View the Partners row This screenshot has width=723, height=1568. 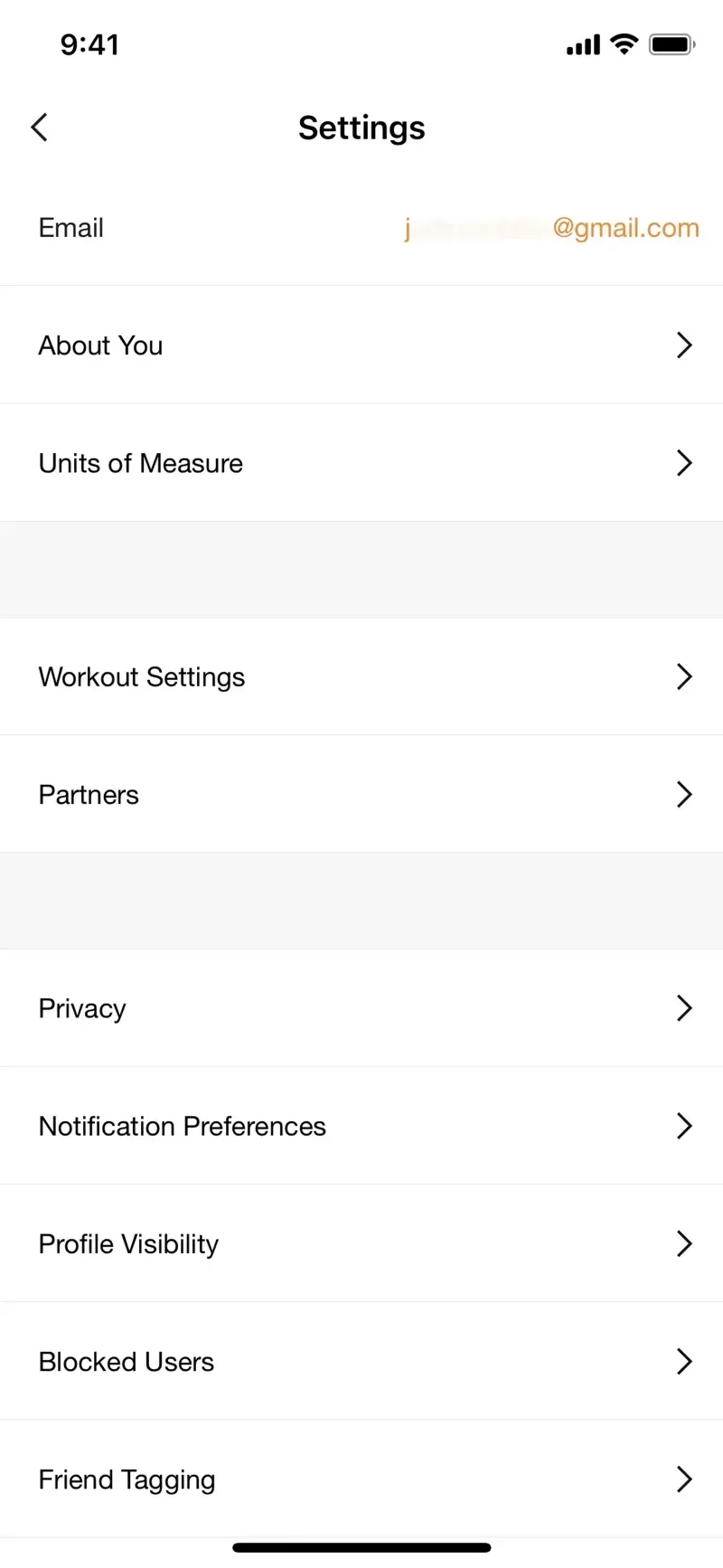[x=361, y=794]
